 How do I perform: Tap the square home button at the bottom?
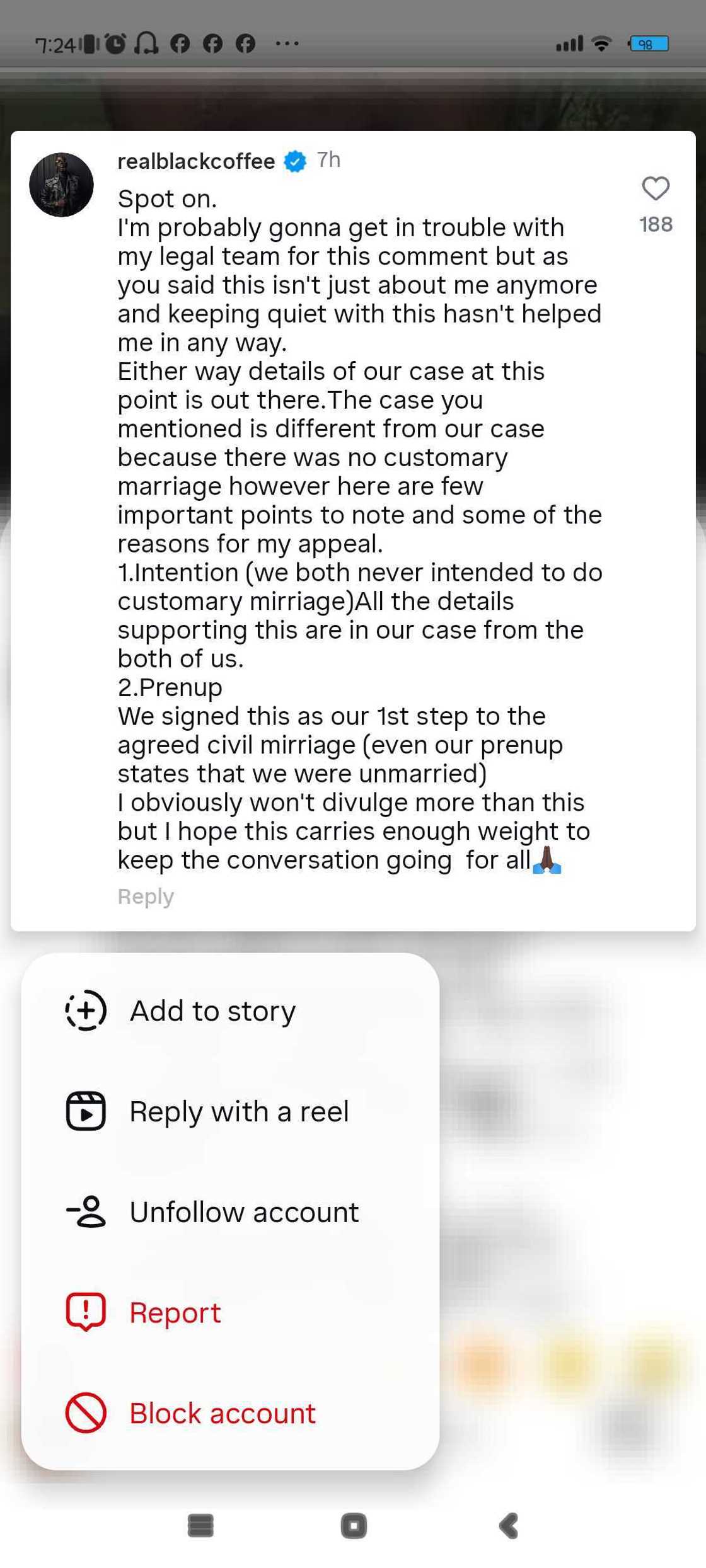[353, 1526]
